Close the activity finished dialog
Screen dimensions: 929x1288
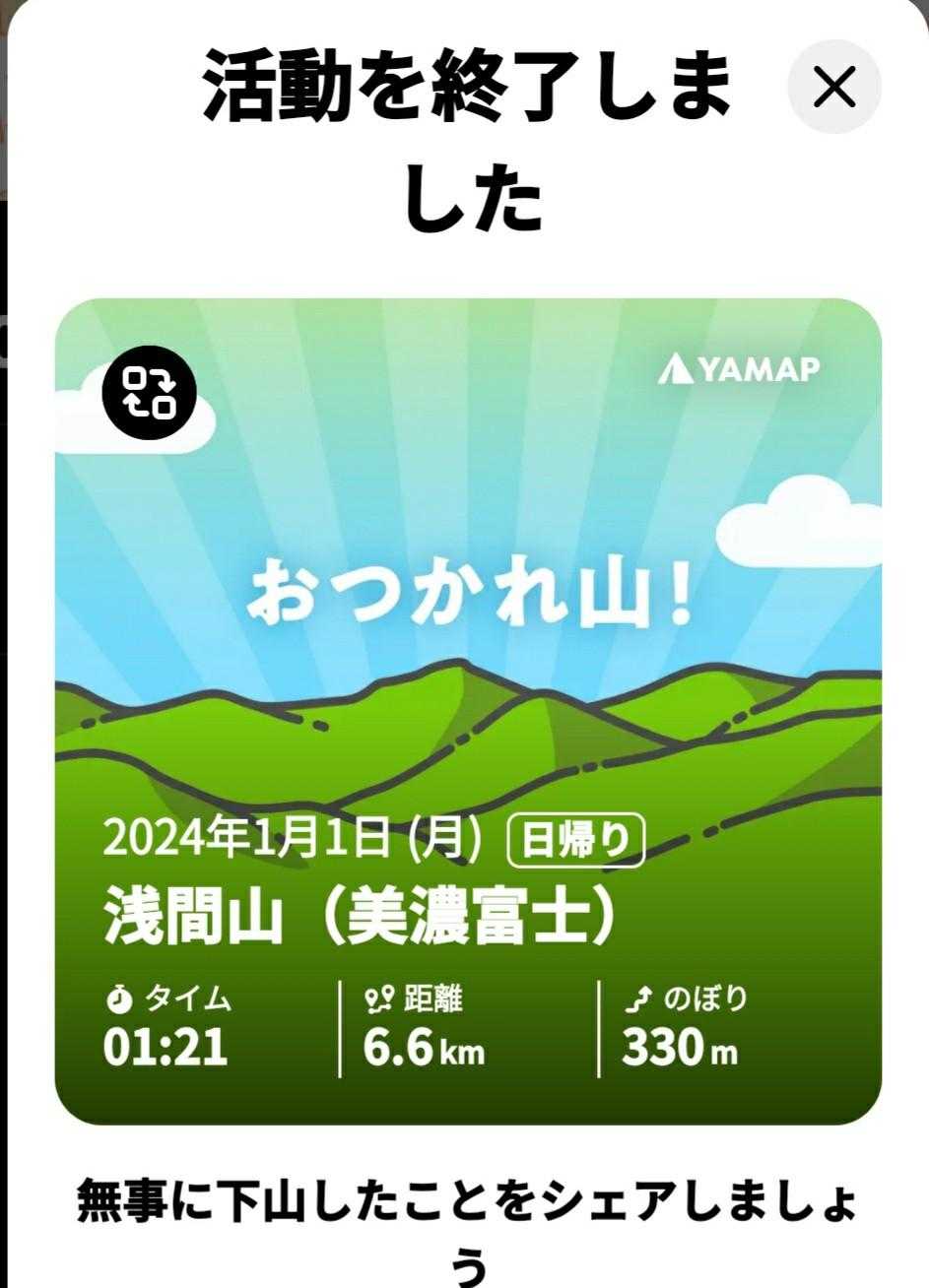[x=833, y=88]
